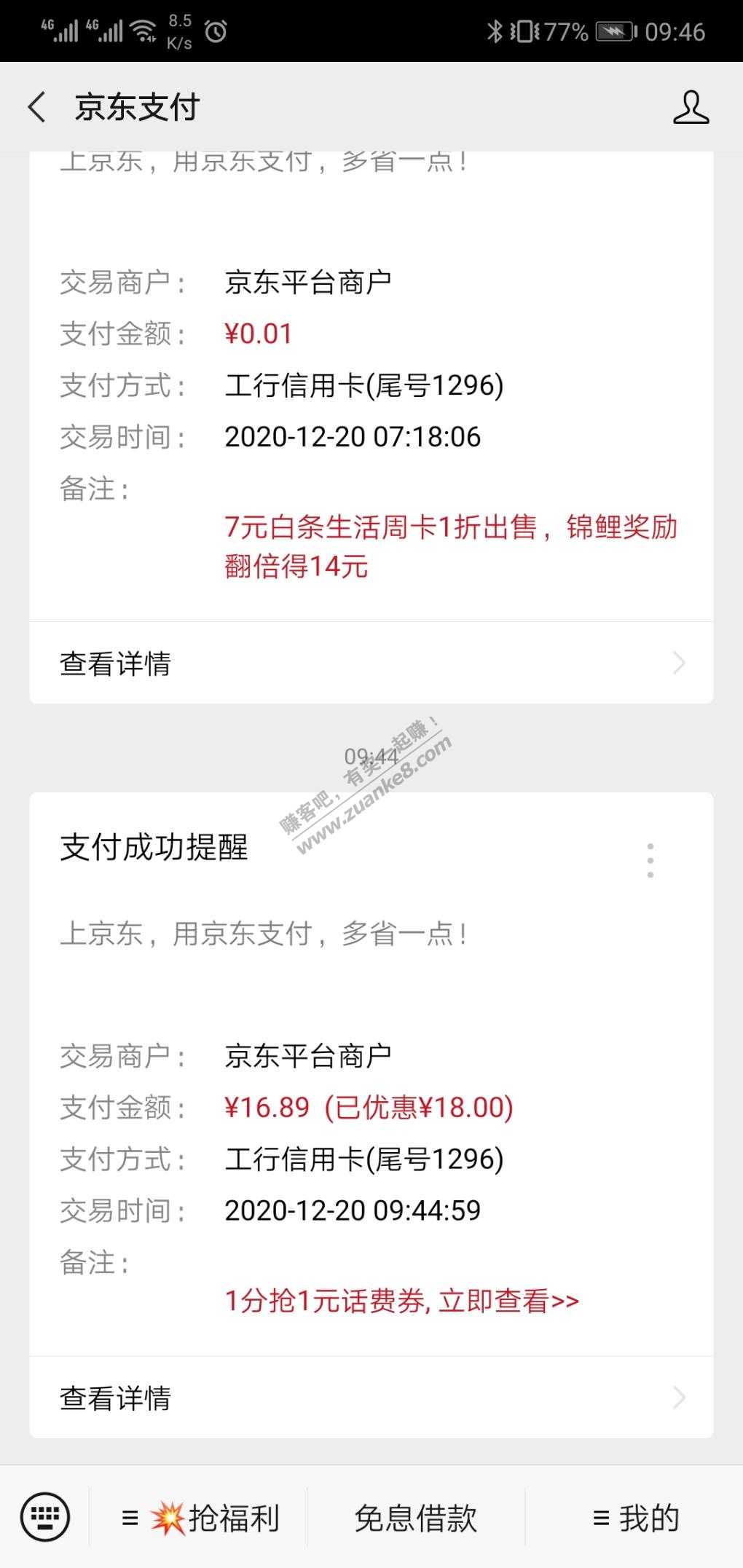Image resolution: width=743 pixels, height=1568 pixels.
Task: Open the 我的 menu
Action: pyautogui.click(x=634, y=1518)
